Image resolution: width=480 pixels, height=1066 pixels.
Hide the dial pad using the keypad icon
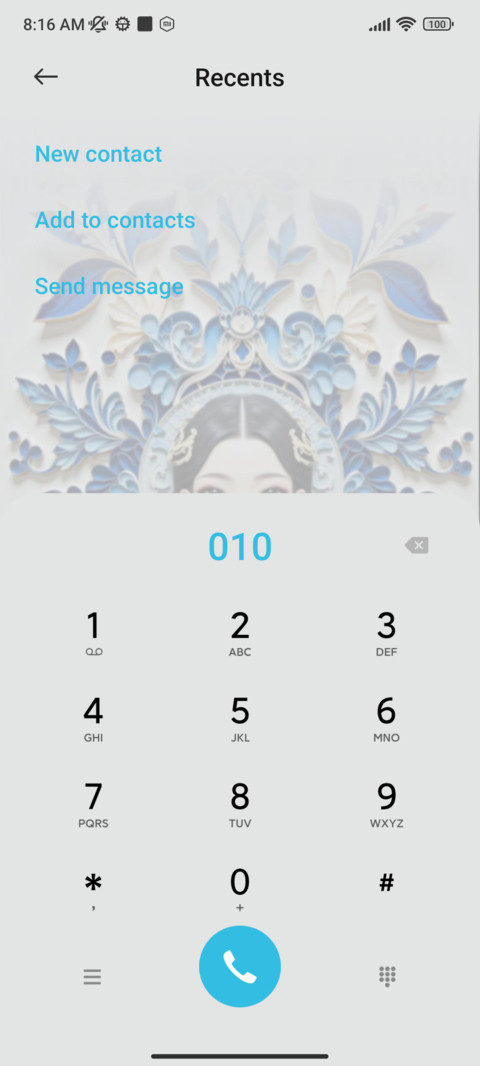click(x=388, y=976)
